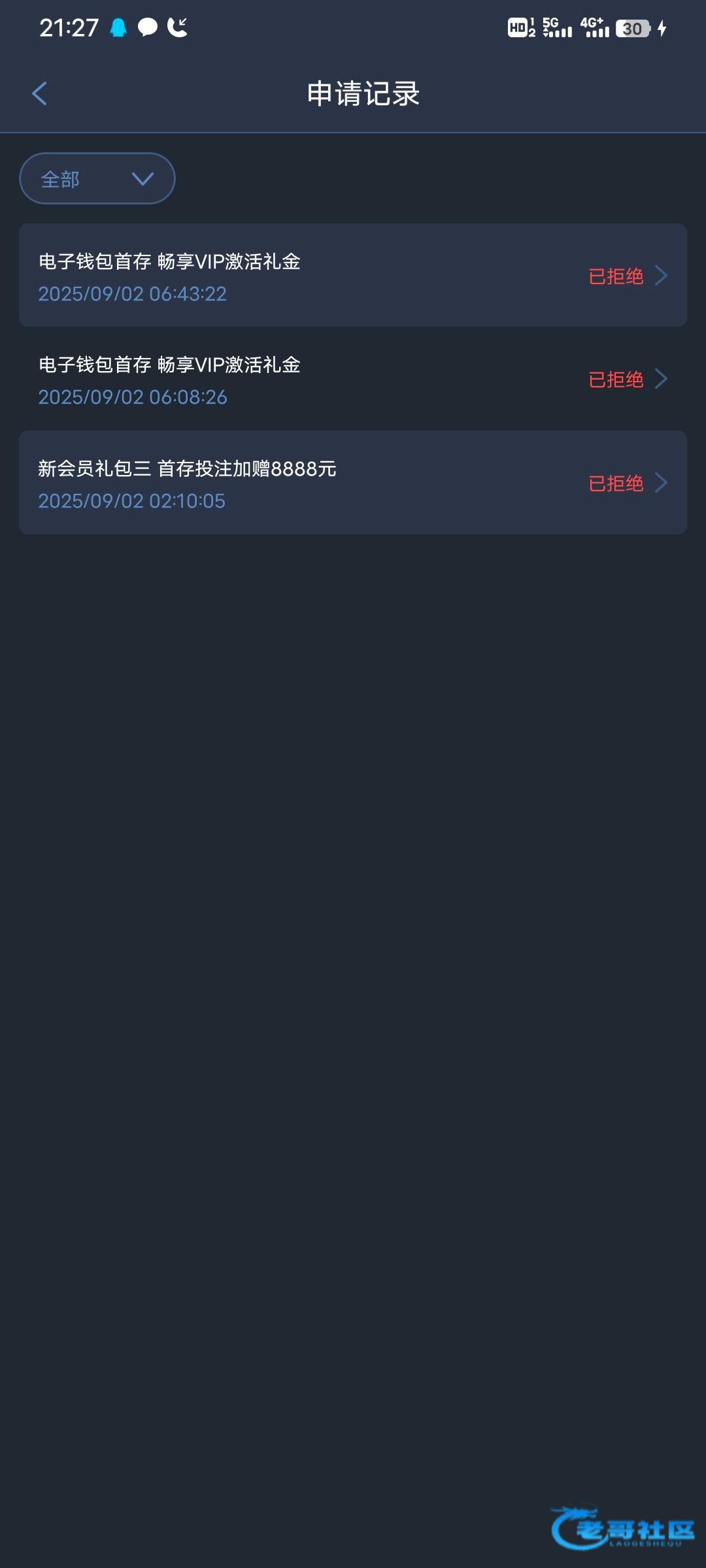Open the record dated 2025/09/02 06:08:26

352,379
